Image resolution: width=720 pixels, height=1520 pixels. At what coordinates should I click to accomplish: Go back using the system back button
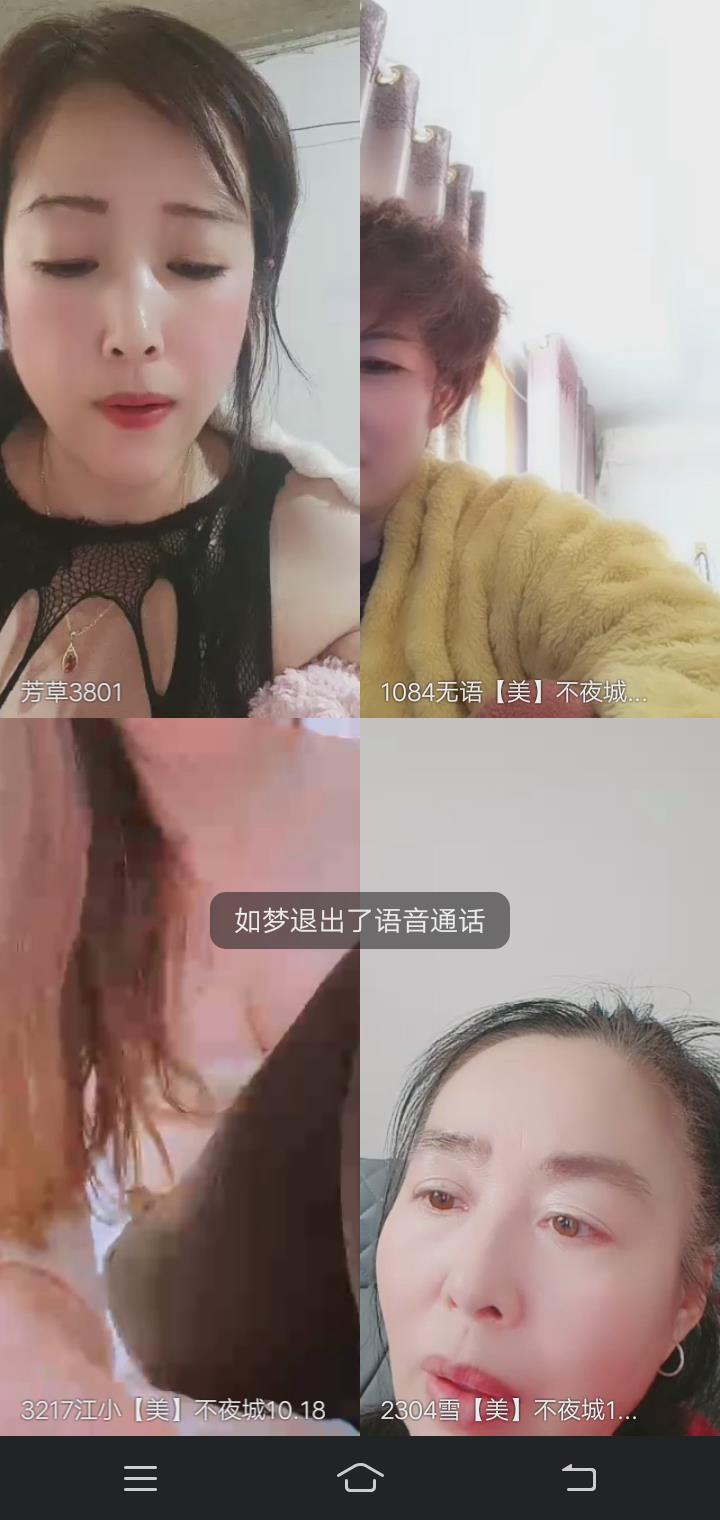(x=578, y=1478)
